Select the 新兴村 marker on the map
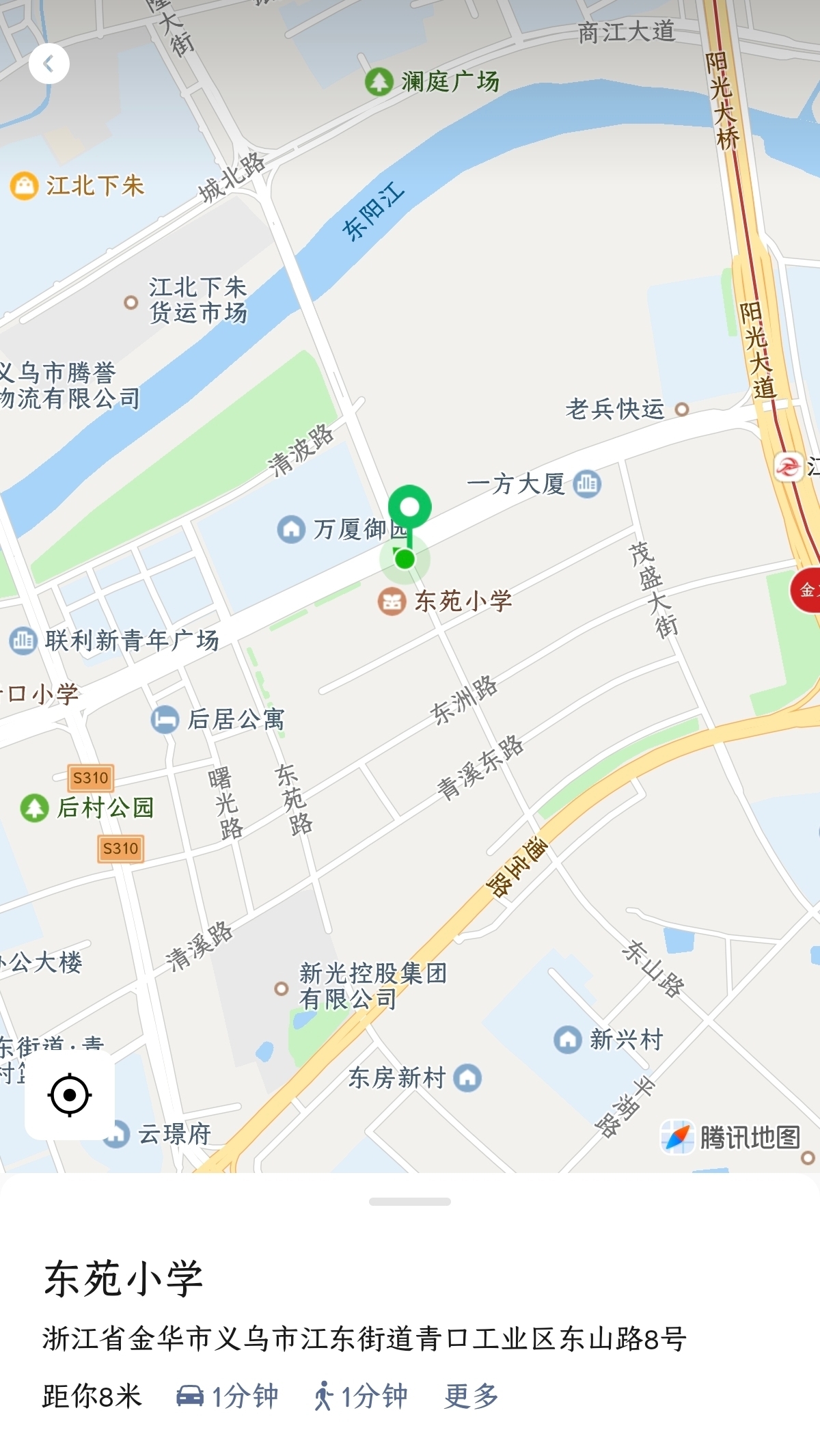820x1456 pixels. coord(567,1040)
